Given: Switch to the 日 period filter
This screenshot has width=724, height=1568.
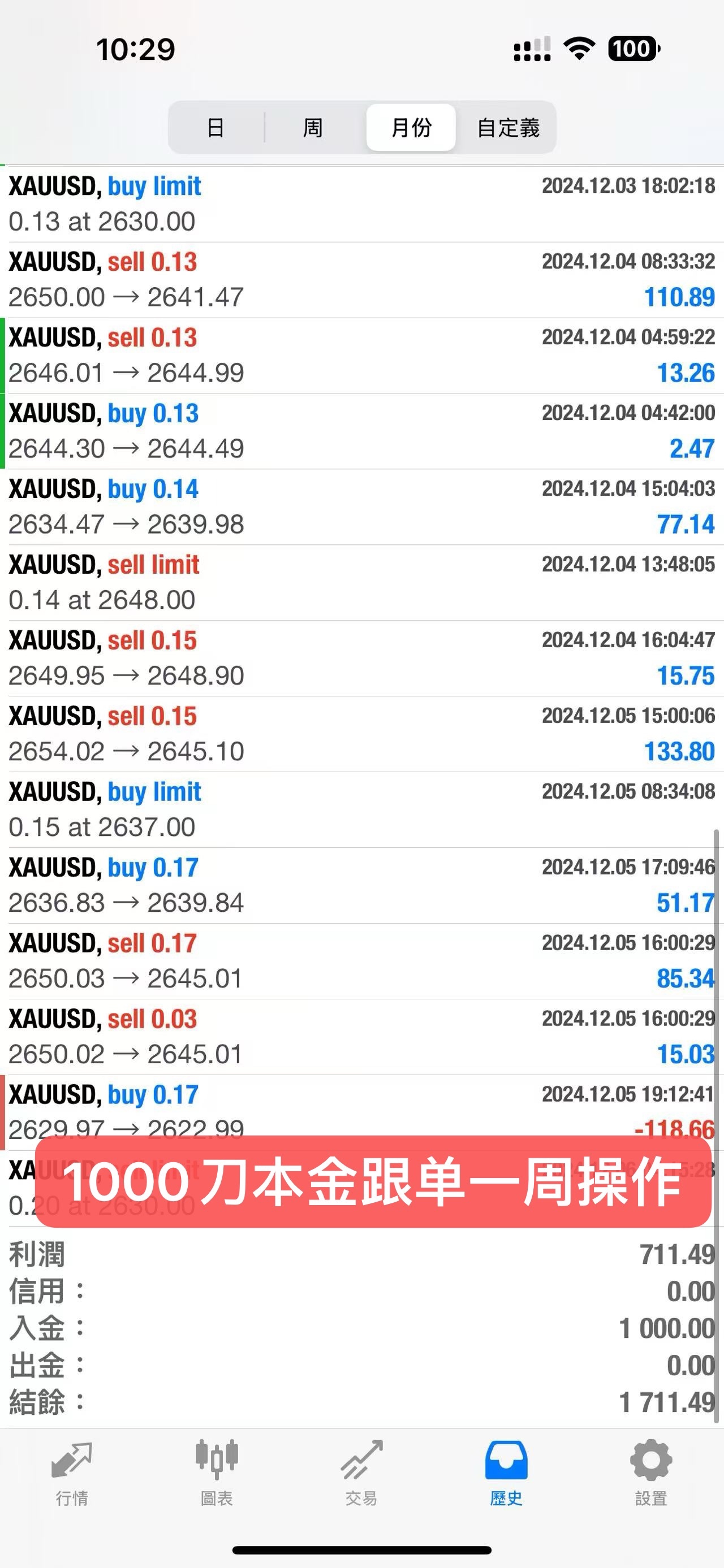Looking at the screenshot, I should coord(216,128).
